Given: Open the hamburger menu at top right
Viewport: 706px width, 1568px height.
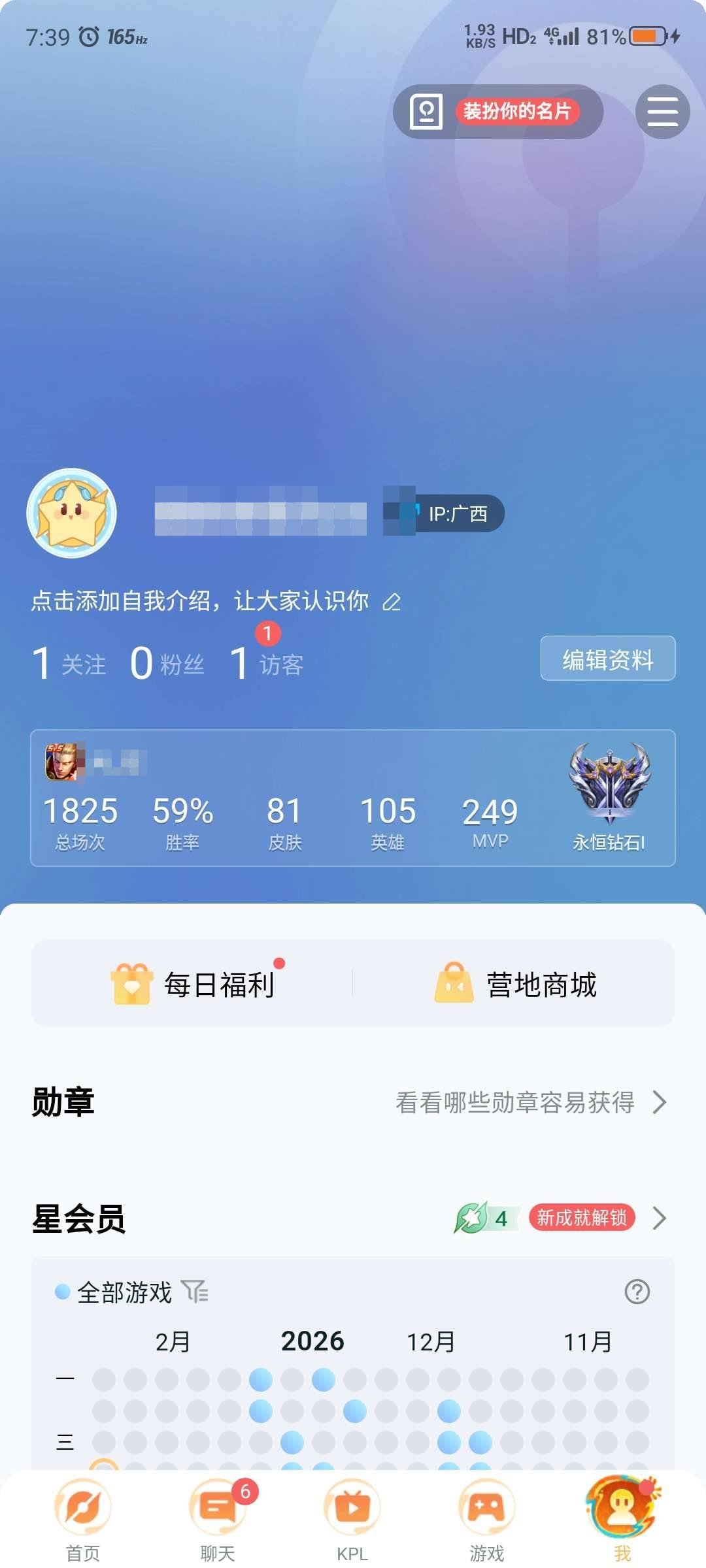Looking at the screenshot, I should [x=662, y=112].
